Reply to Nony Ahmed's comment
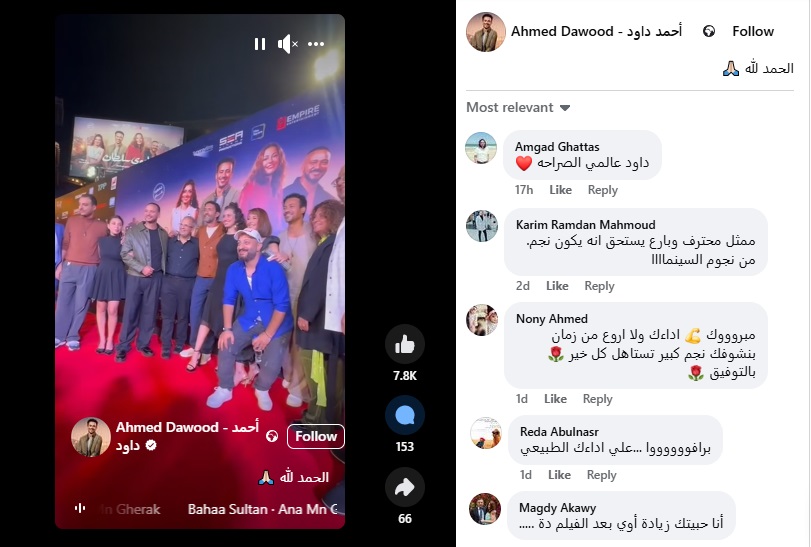The width and height of the screenshot is (811, 547). (x=597, y=399)
